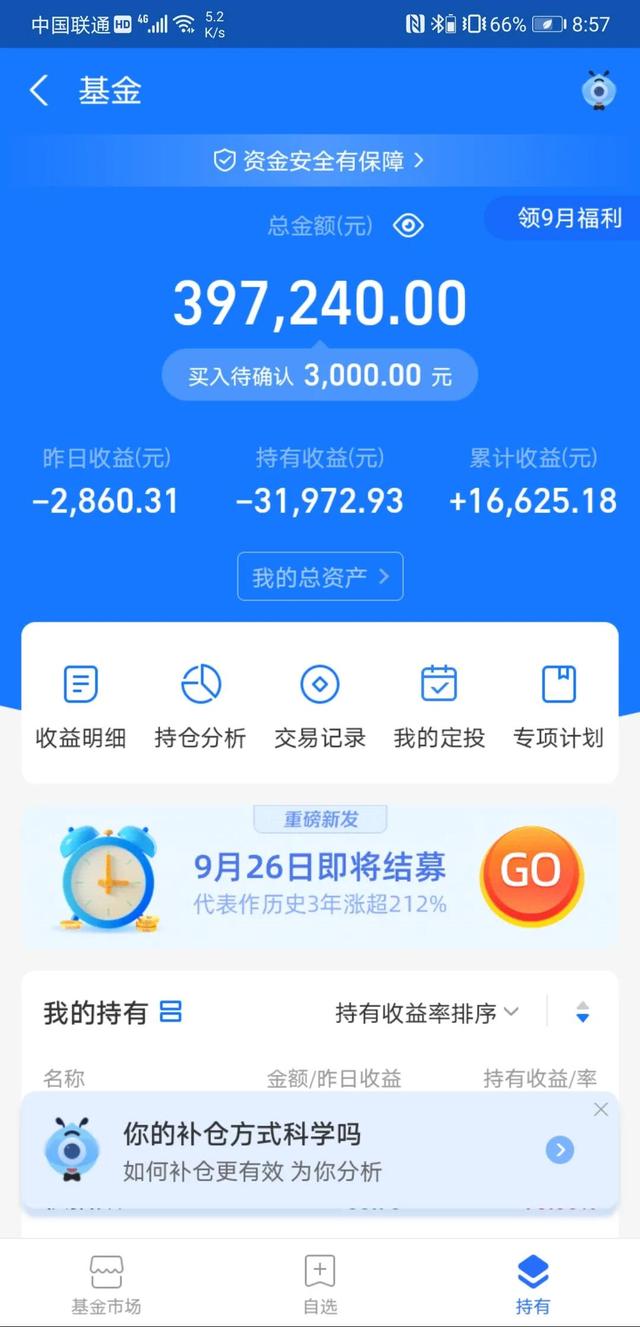Switch to the 自选 tab
Viewport: 640px width, 1327px height.
coord(319,1284)
